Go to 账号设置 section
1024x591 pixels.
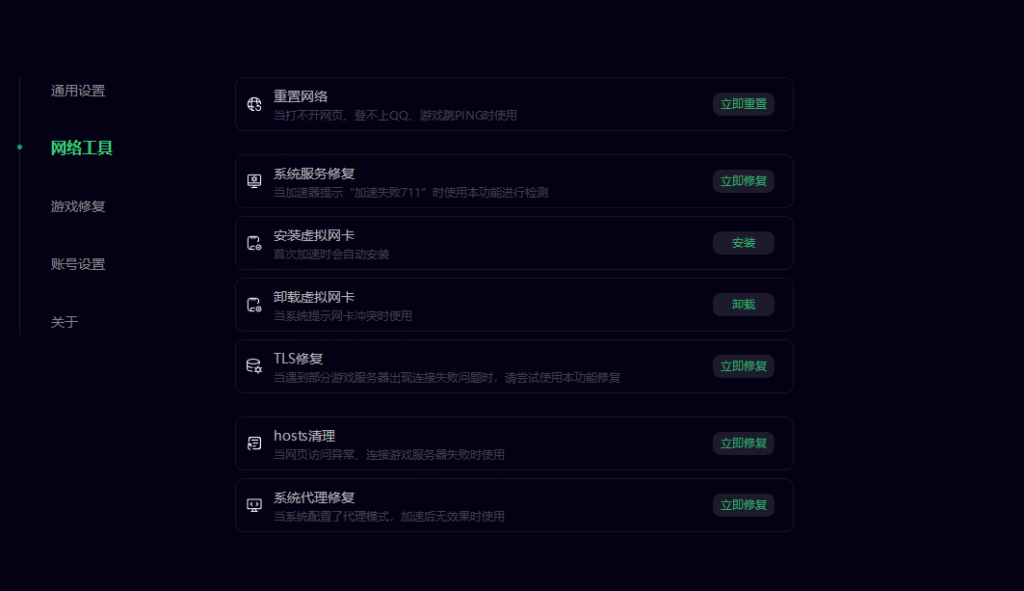[78, 264]
